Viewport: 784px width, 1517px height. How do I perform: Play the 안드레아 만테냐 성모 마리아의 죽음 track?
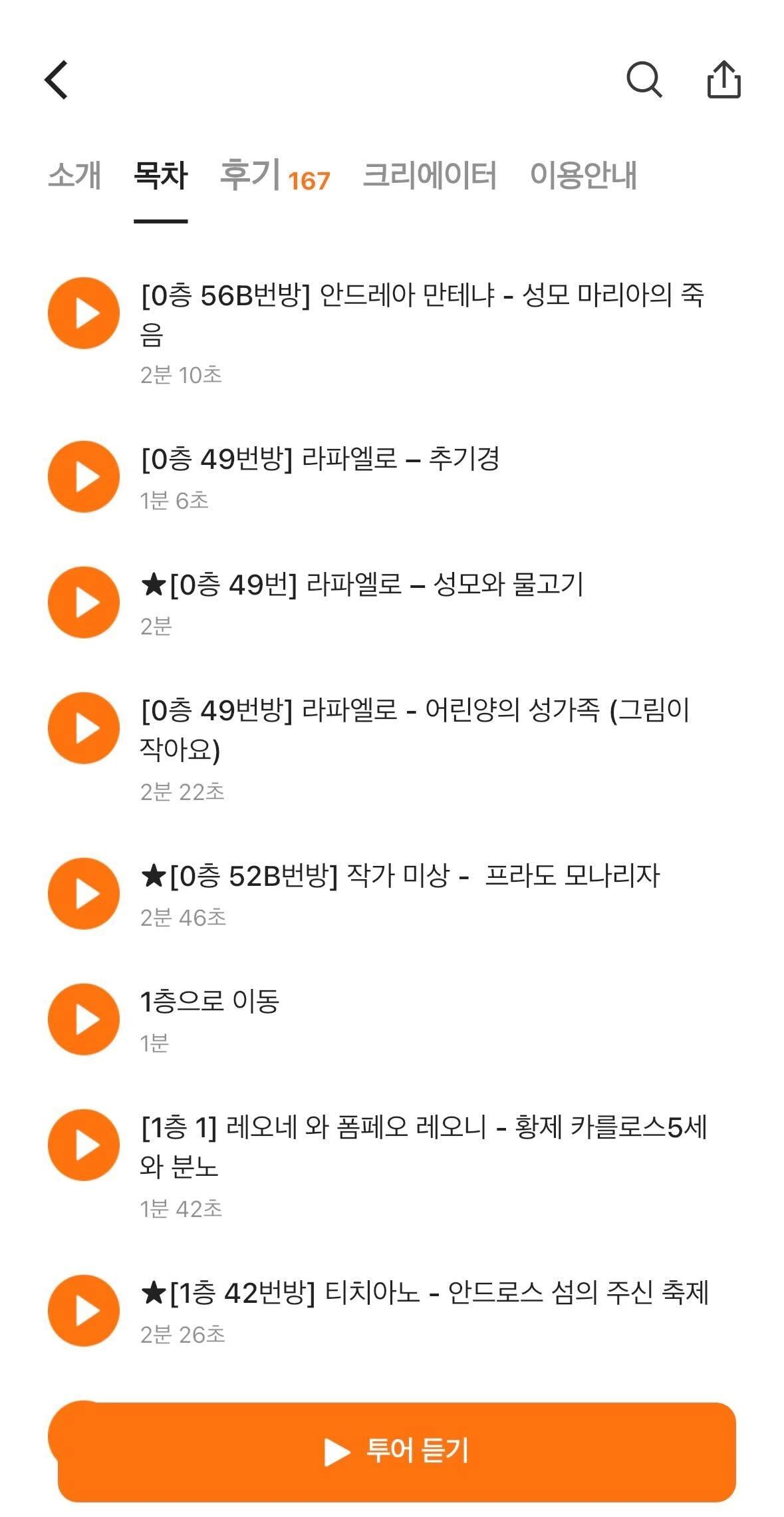click(84, 313)
